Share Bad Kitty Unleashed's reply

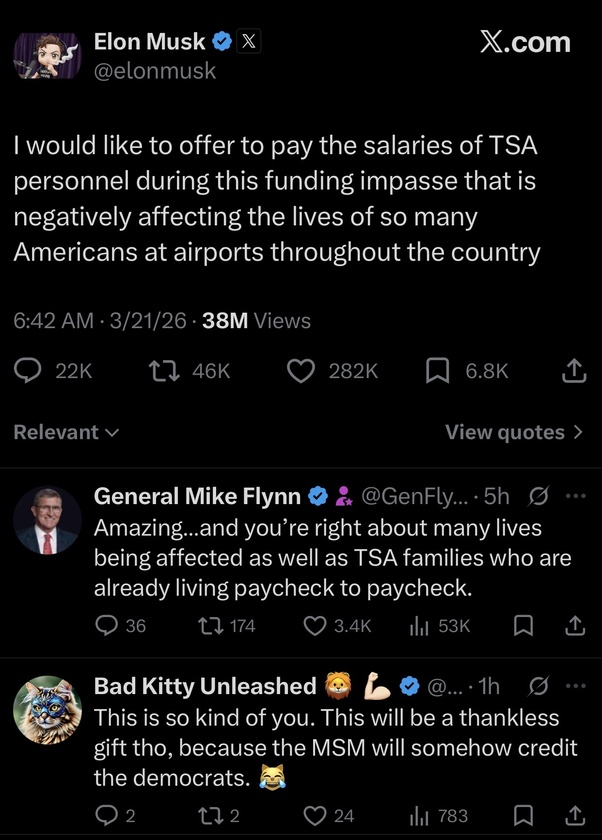[x=574, y=815]
